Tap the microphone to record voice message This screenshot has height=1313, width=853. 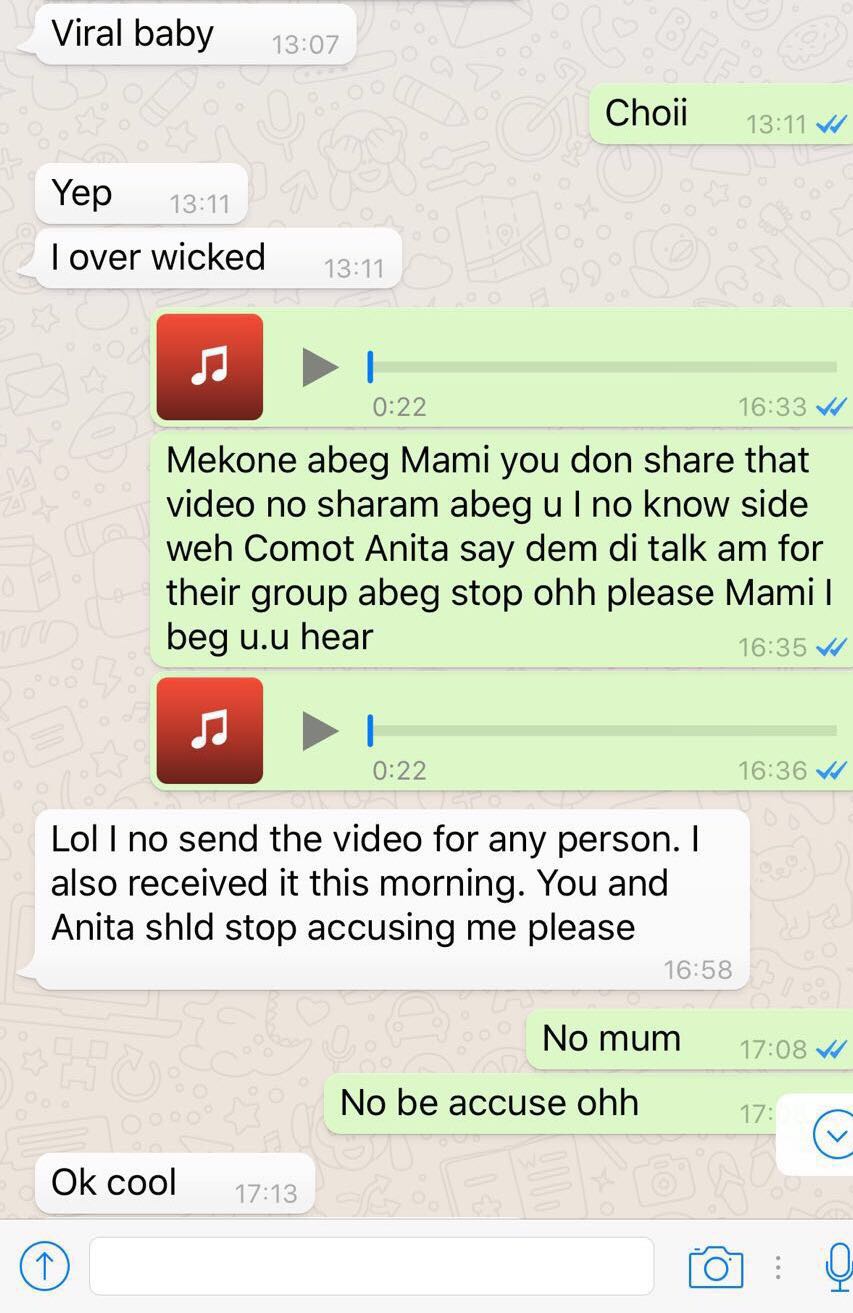pos(838,1266)
